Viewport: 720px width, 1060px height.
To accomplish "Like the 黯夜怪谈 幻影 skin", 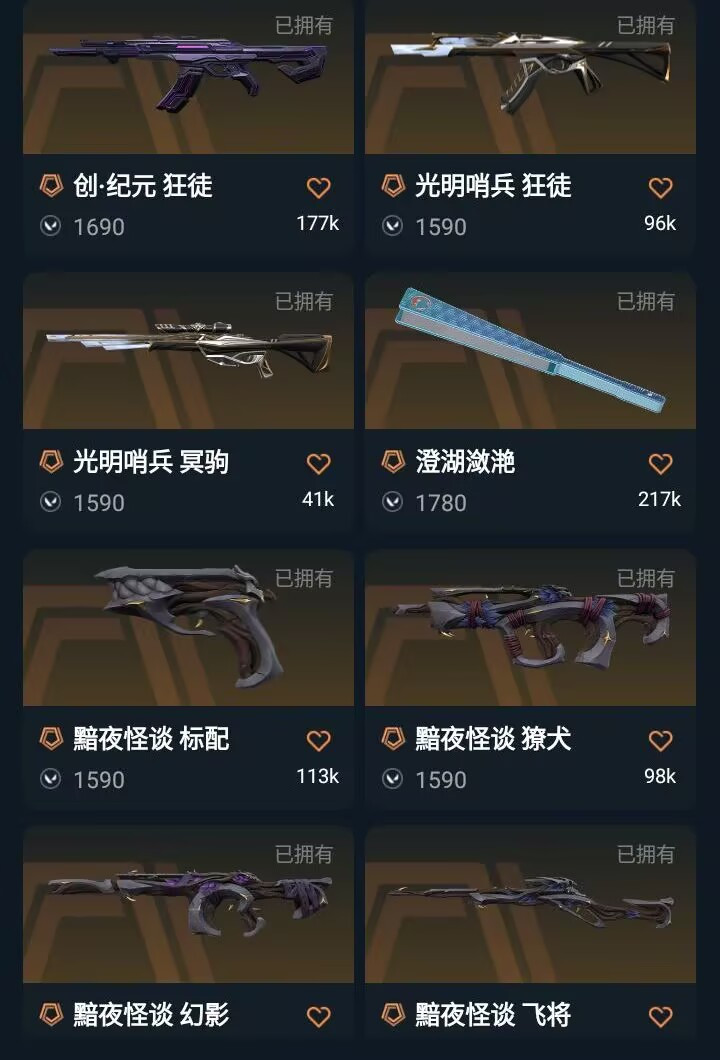I will coord(318,1017).
